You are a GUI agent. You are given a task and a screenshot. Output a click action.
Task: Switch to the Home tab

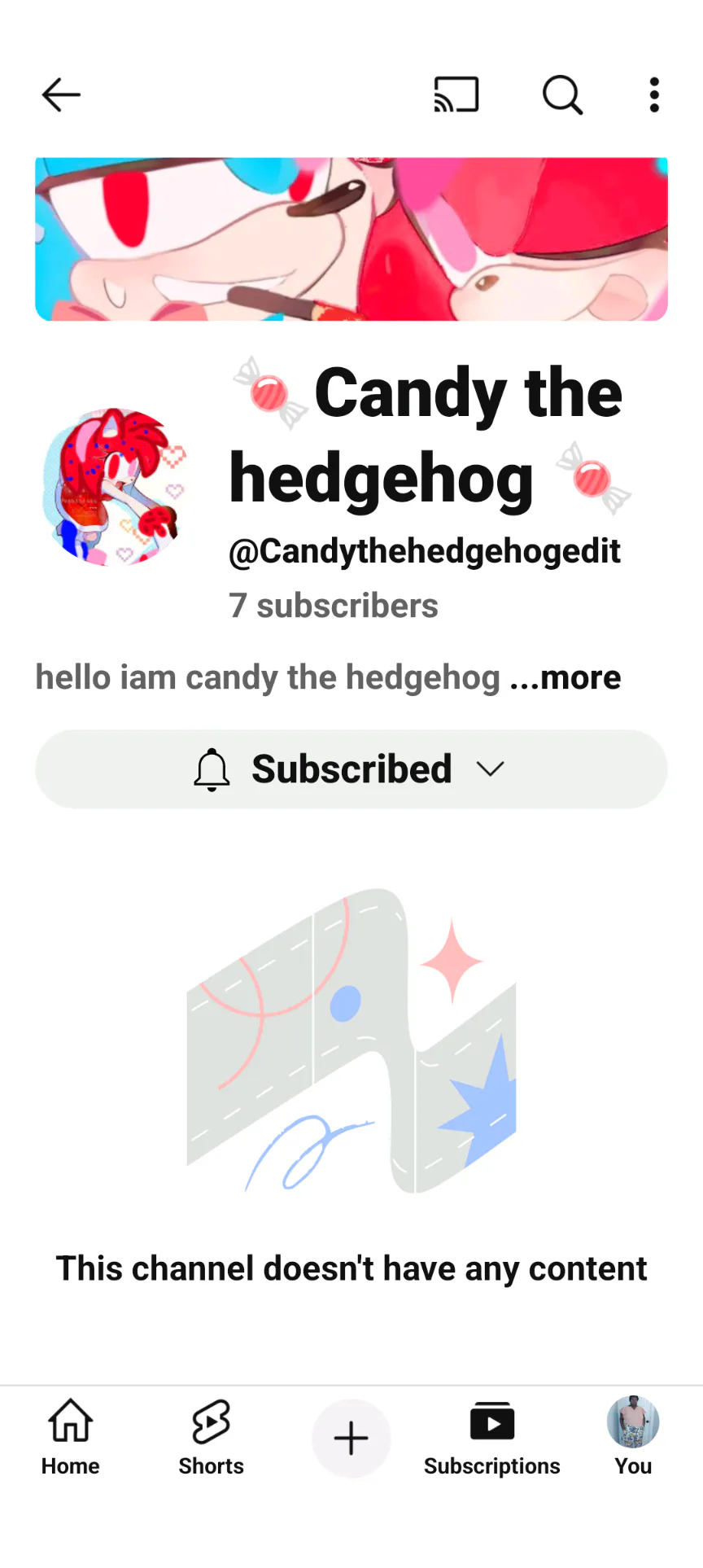(71, 1438)
